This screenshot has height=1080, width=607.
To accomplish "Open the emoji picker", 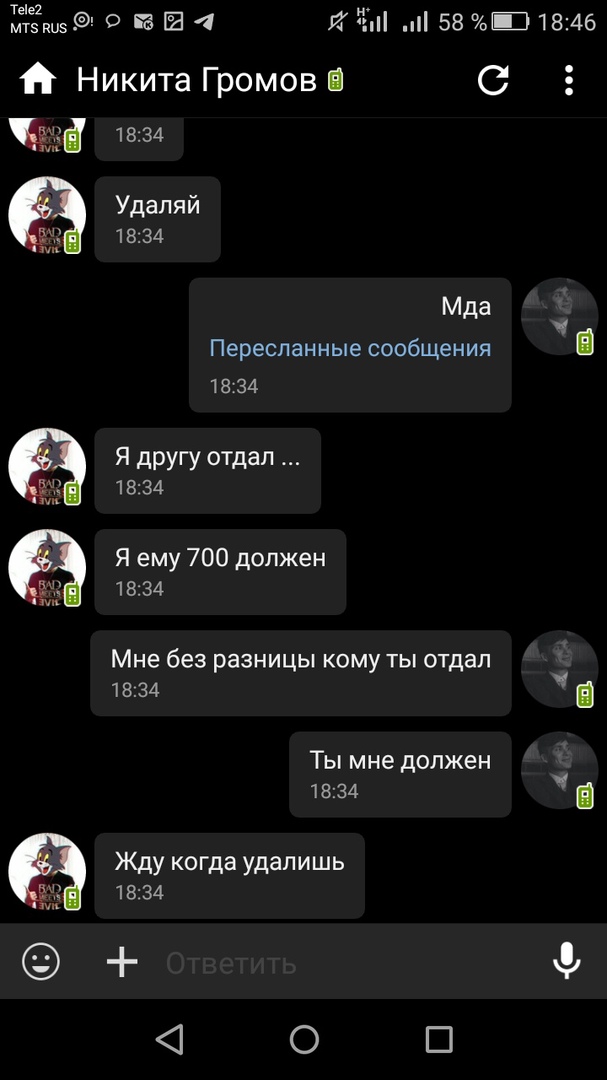I will (41, 962).
